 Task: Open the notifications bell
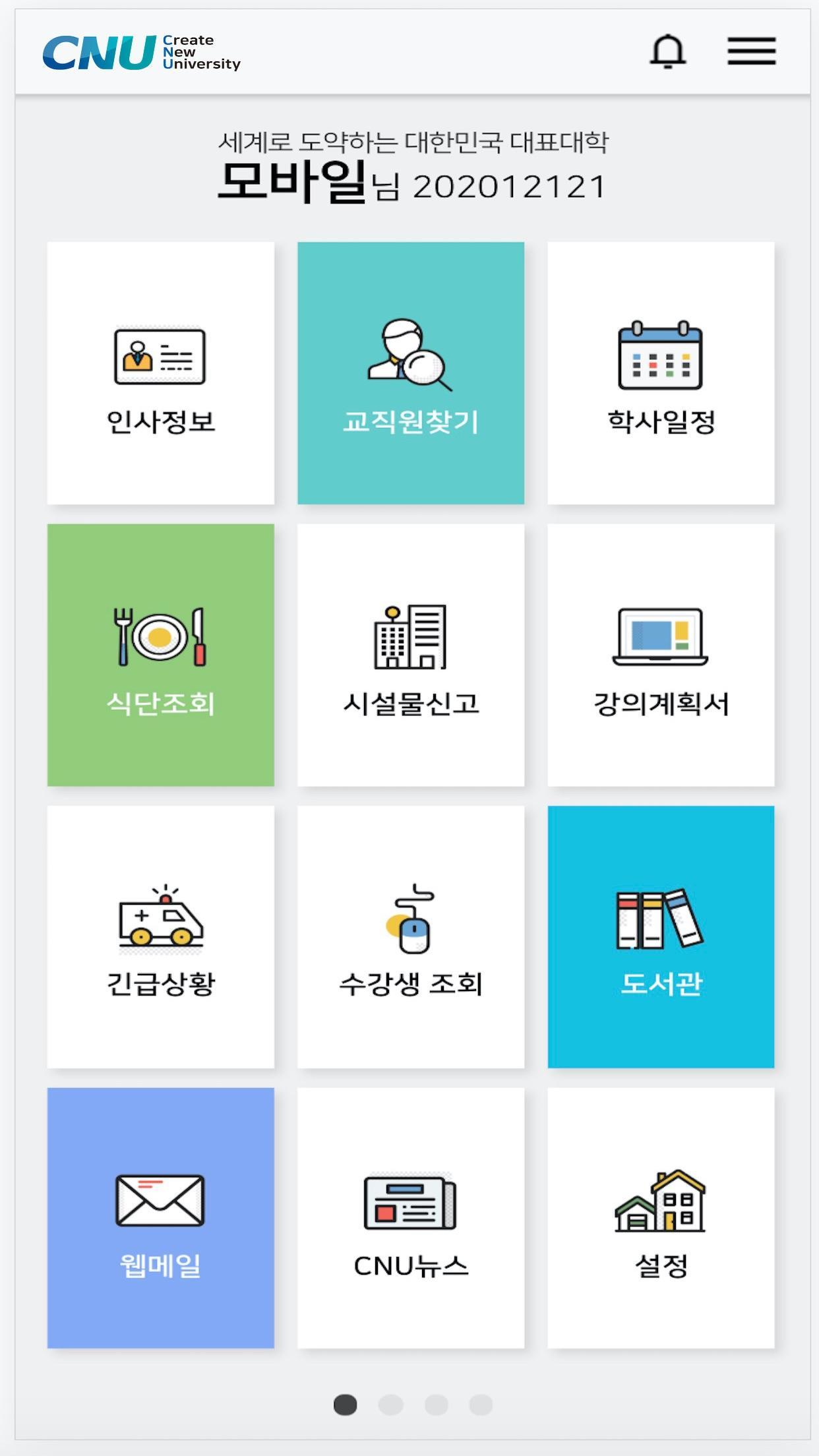(x=668, y=51)
